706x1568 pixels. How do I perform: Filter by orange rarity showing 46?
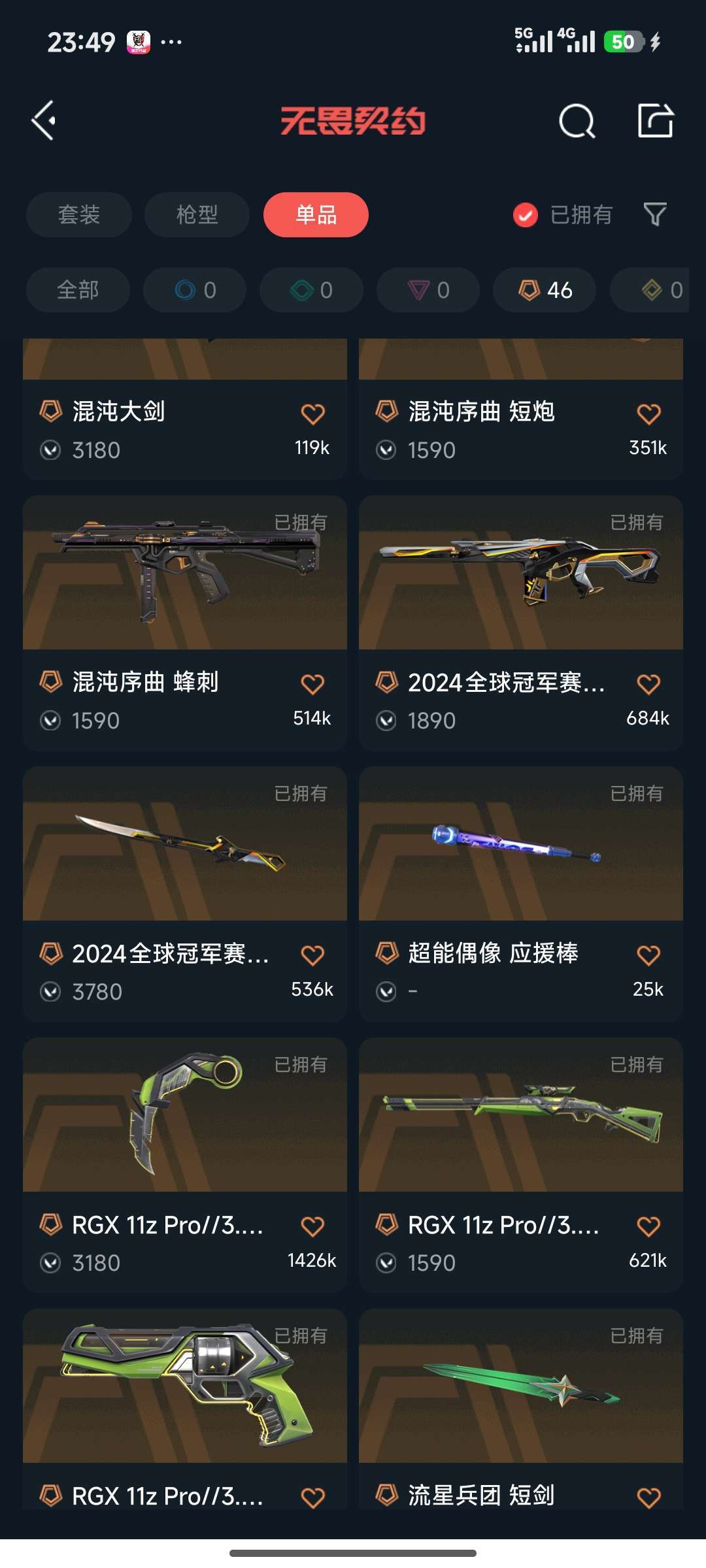coord(545,289)
